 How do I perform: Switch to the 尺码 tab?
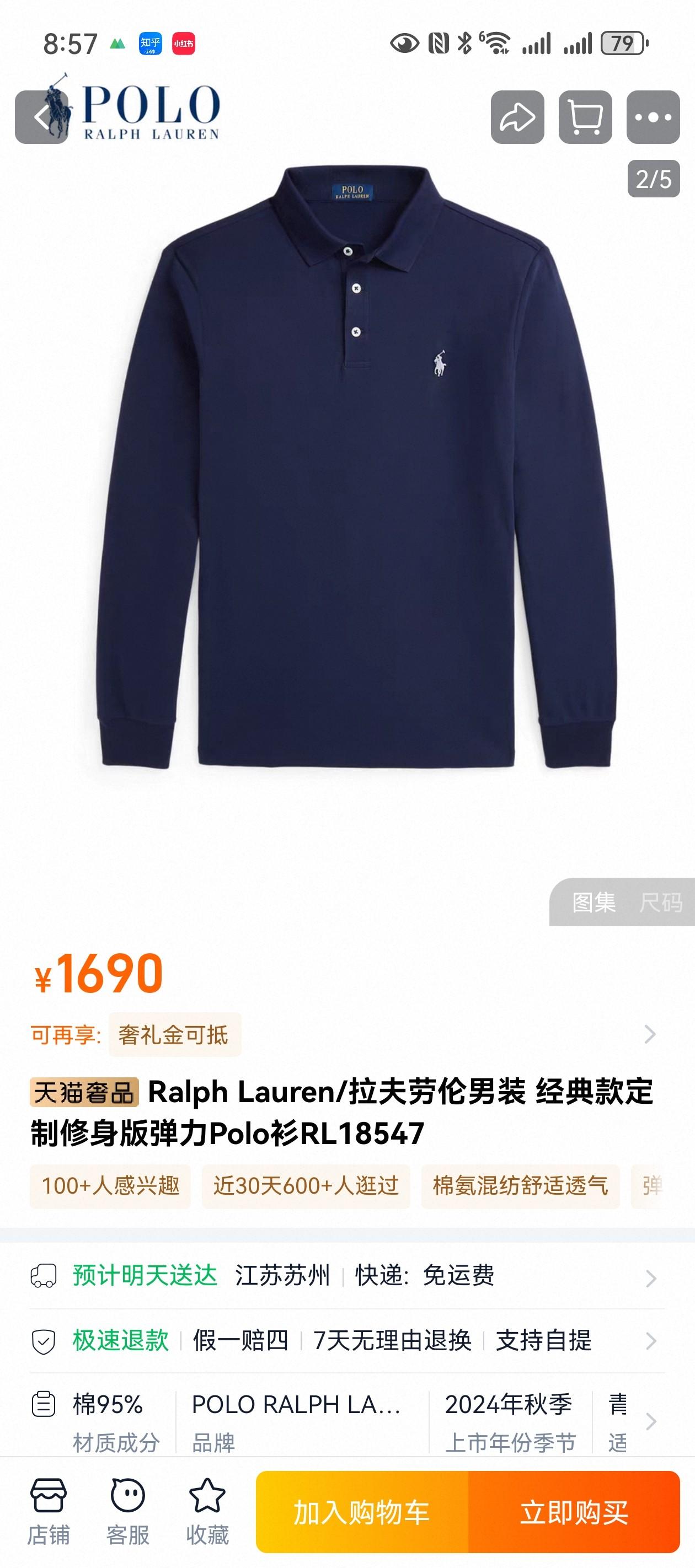661,902
